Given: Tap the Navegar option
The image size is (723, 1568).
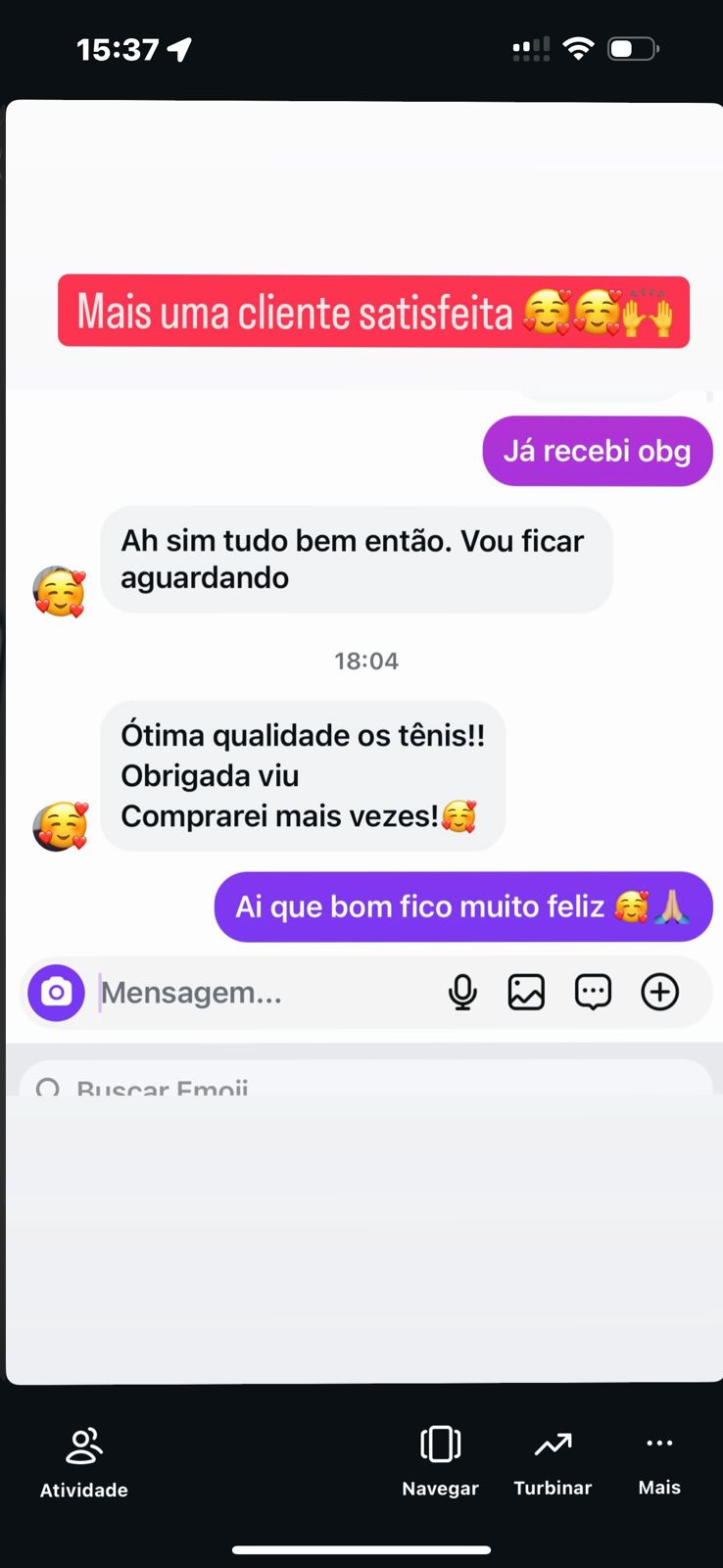Looking at the screenshot, I should (x=440, y=1460).
